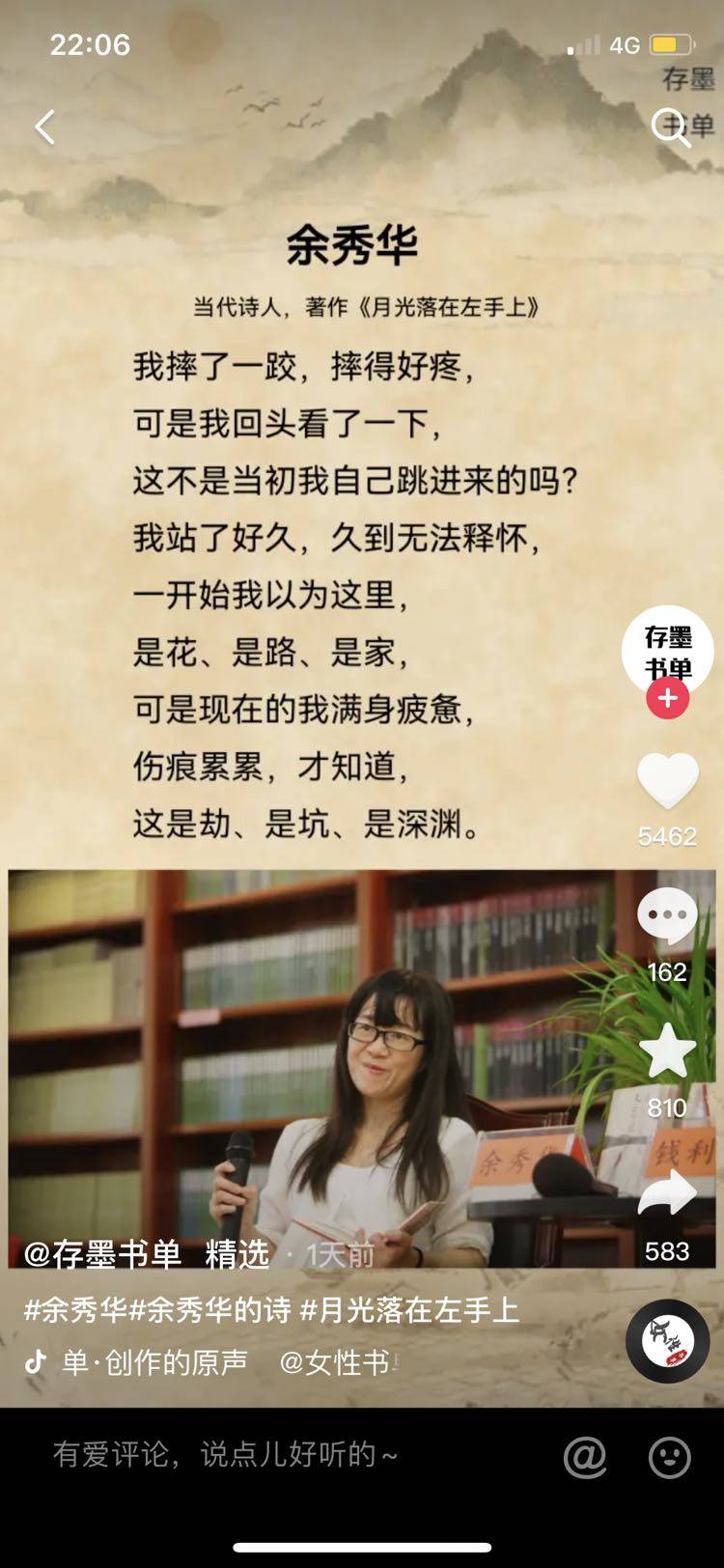Open the emoji picker icon
This screenshot has height=1568, width=724.
point(669,1456)
